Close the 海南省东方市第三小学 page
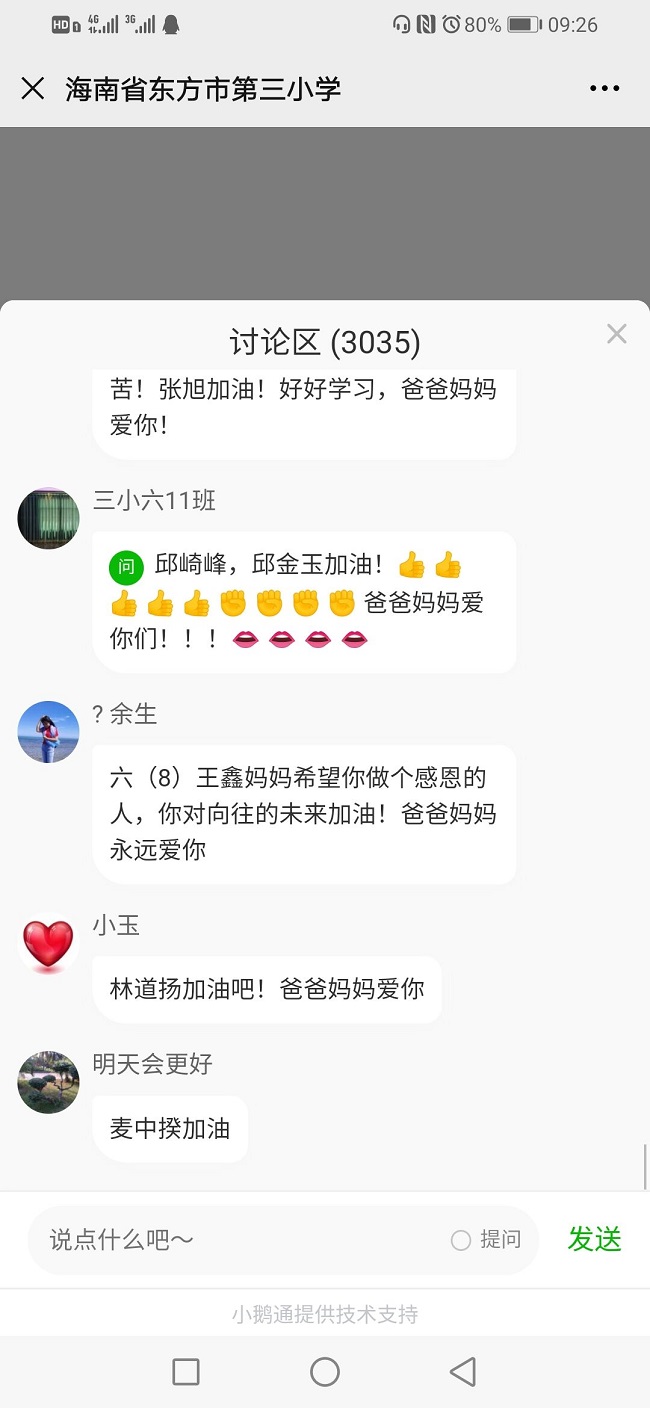This screenshot has height=1408, width=650. [33, 89]
